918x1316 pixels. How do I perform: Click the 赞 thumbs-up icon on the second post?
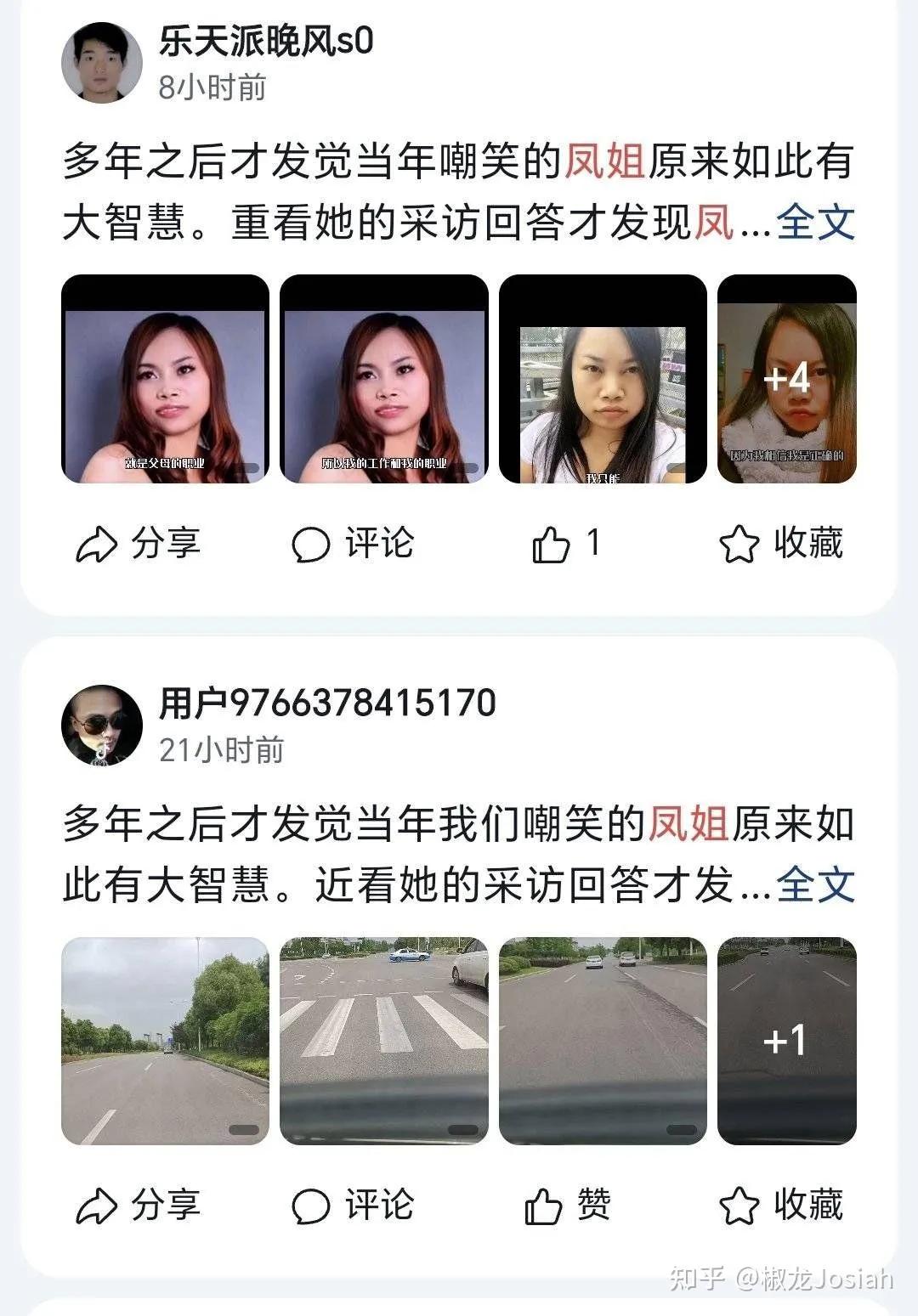point(541,1204)
